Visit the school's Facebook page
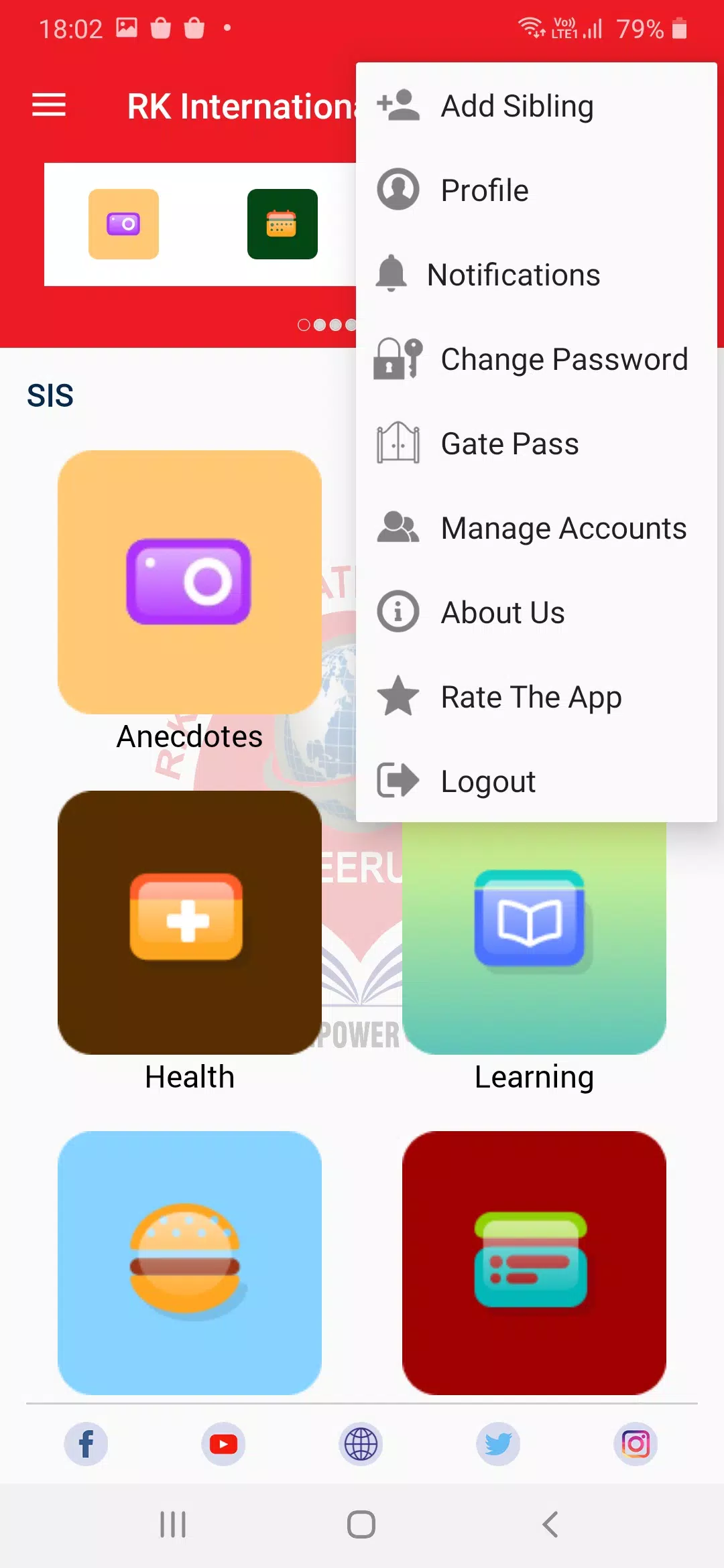This screenshot has height=1568, width=724. click(x=86, y=1444)
